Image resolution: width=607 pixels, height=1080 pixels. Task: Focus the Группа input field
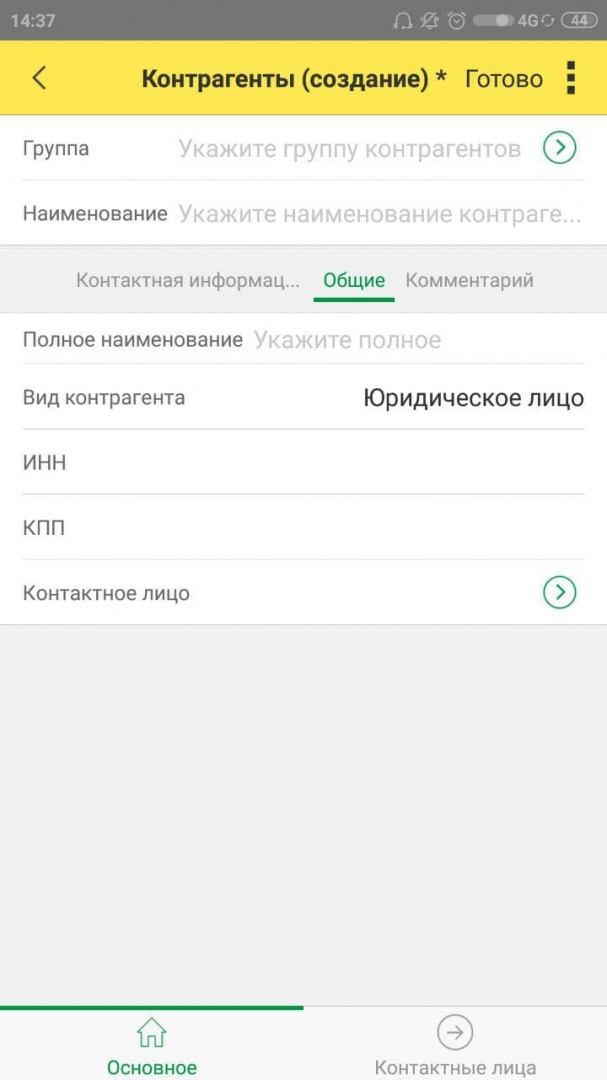[x=349, y=149]
